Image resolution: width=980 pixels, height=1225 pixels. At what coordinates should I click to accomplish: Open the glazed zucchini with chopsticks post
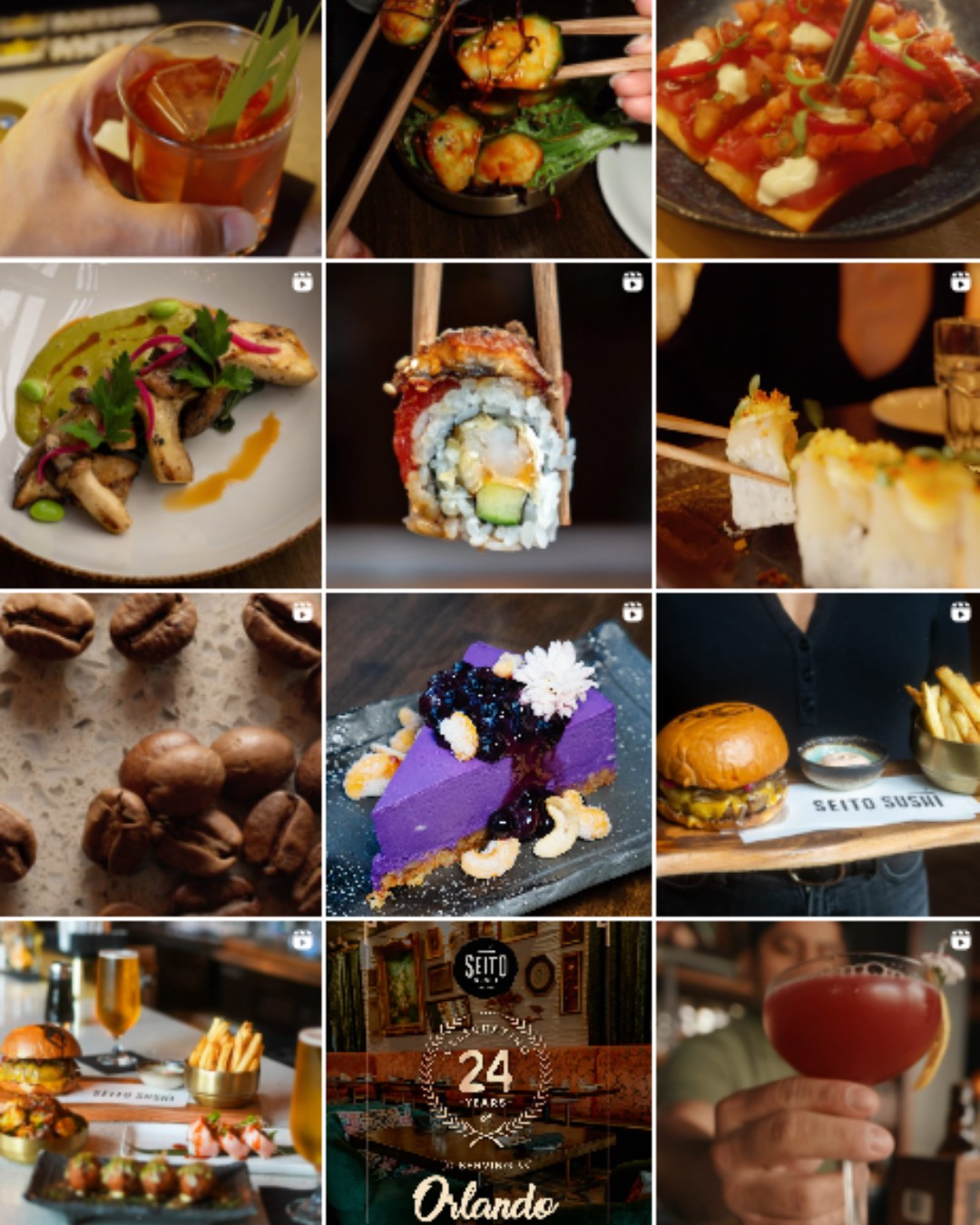tap(488, 127)
